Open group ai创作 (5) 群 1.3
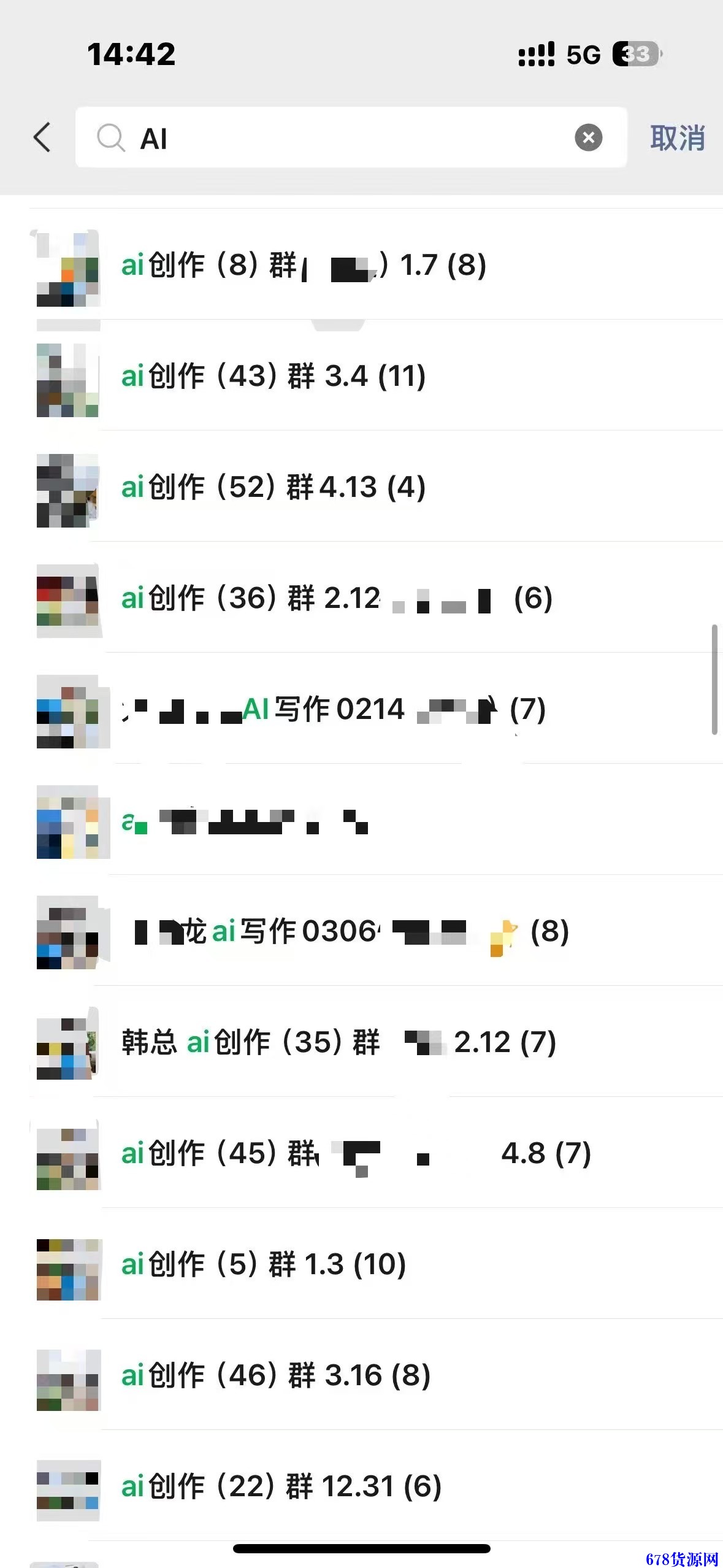Image resolution: width=723 pixels, height=1568 pixels. tap(362, 1264)
